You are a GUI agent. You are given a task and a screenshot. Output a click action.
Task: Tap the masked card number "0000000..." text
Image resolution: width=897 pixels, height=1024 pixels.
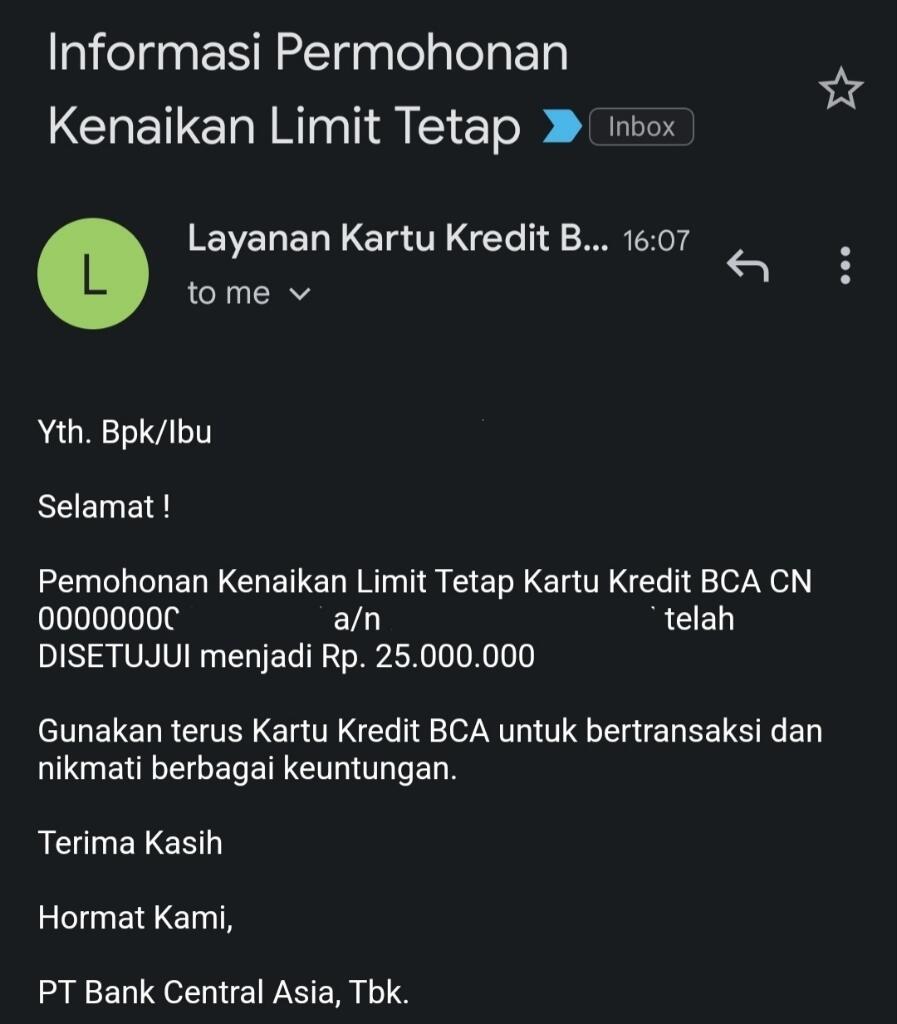pos(110,618)
